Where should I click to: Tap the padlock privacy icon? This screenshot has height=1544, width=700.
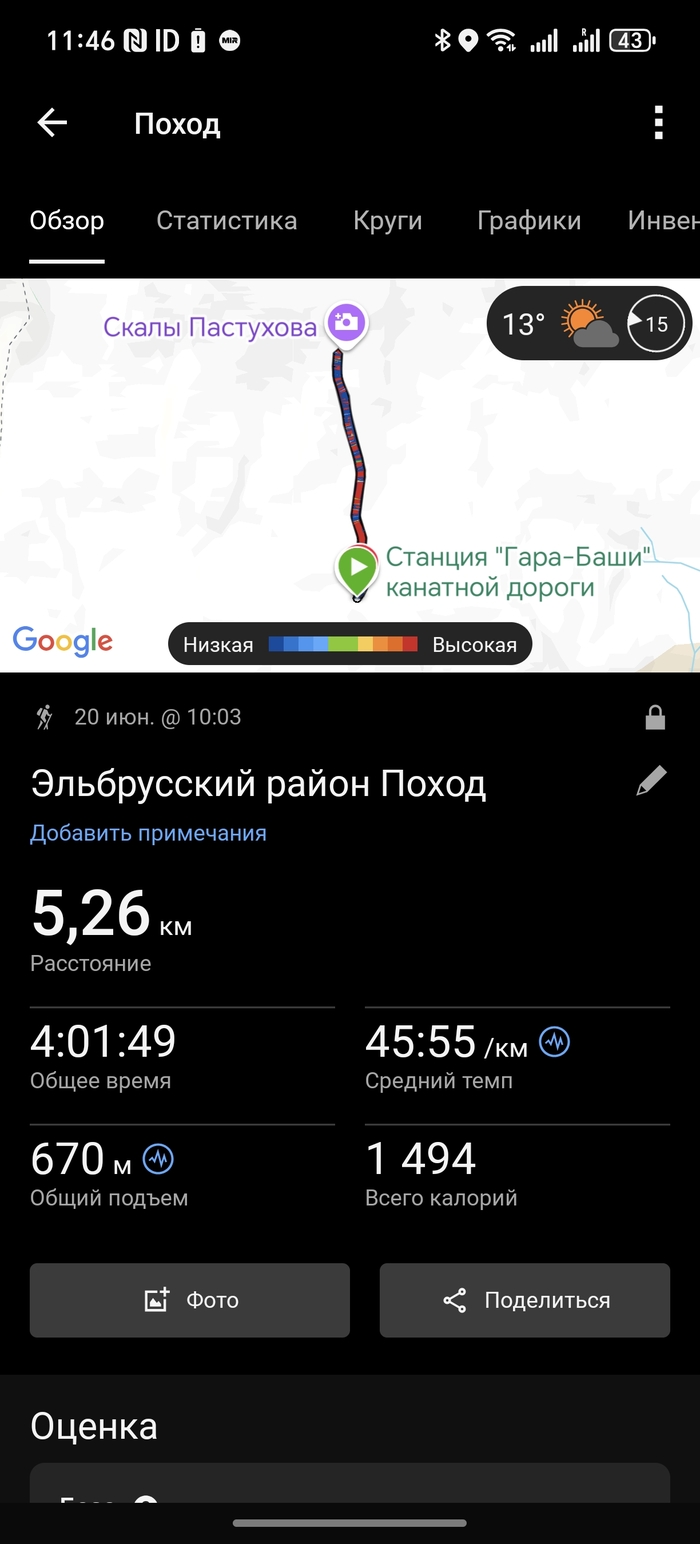[655, 717]
